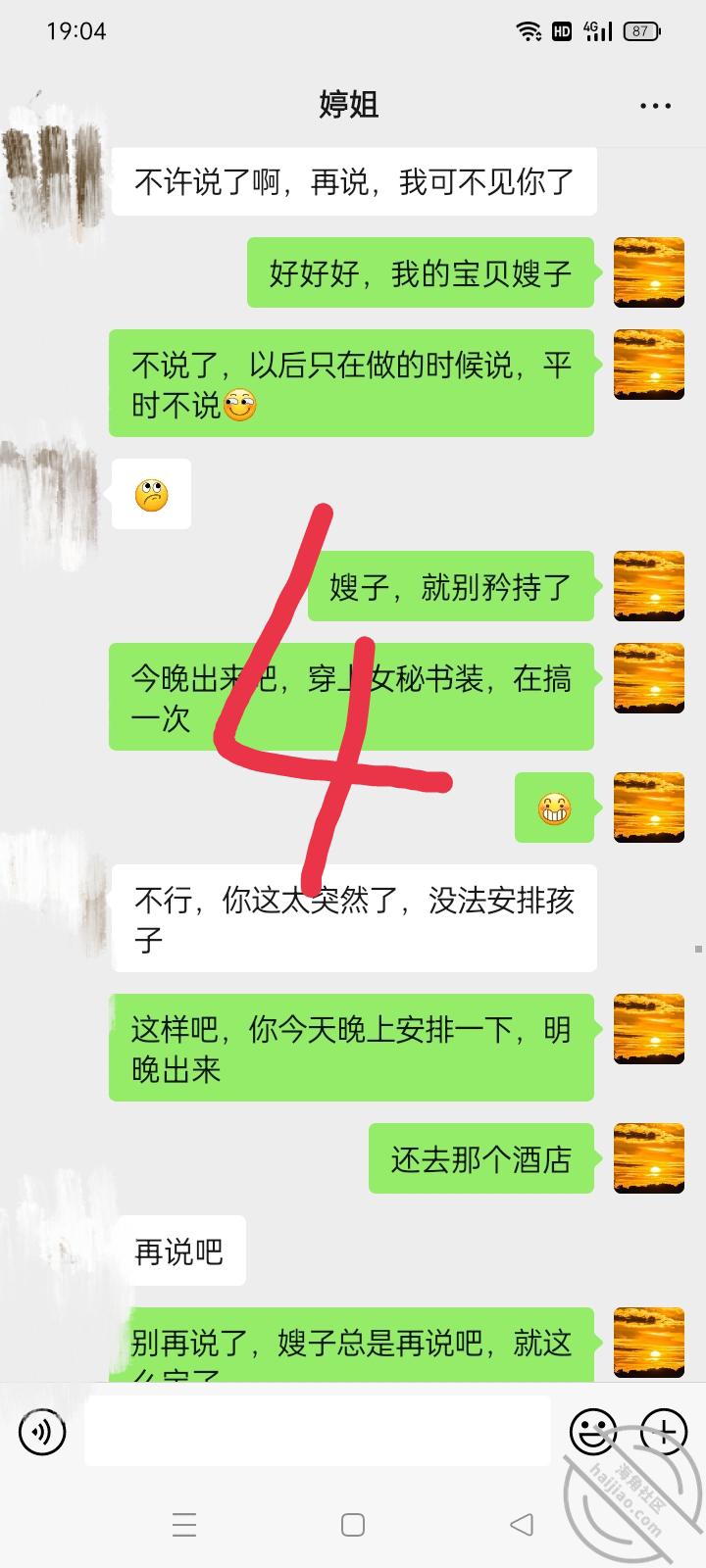Switch to voice message input

pos(42,1433)
